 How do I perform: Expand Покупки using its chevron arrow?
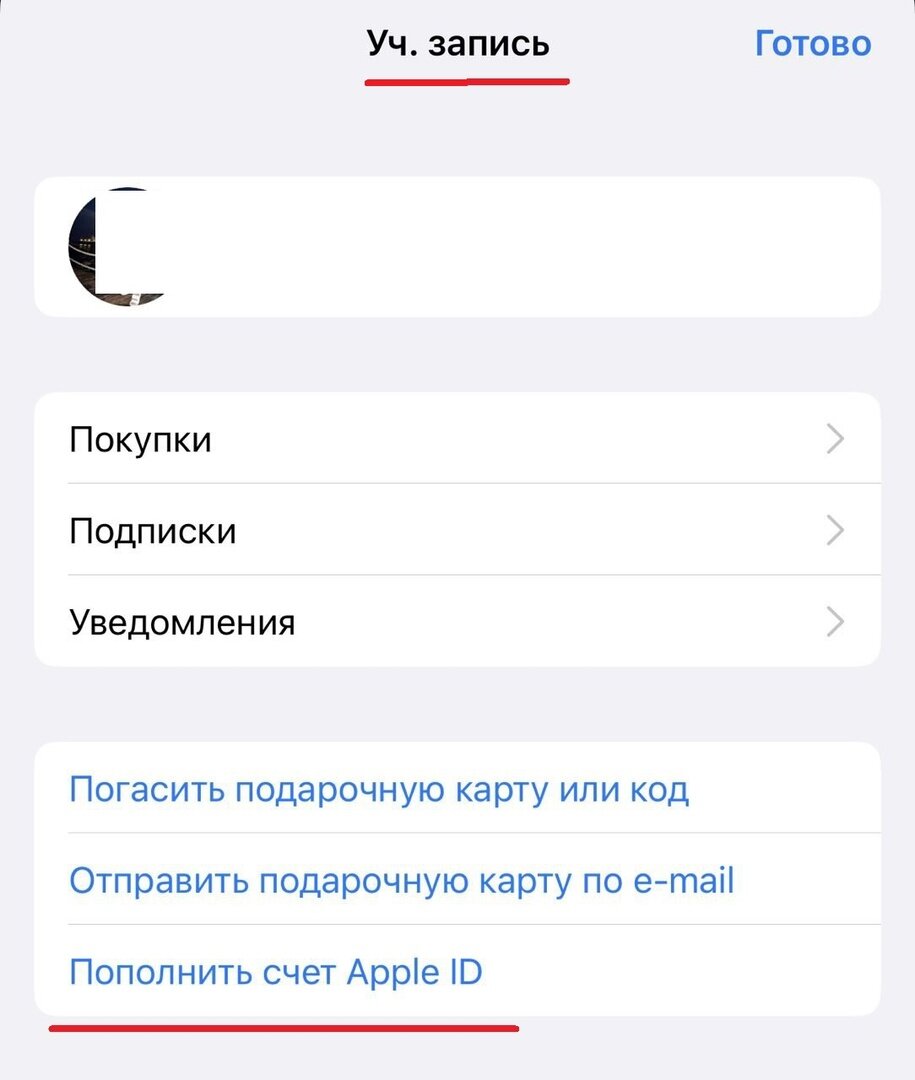(x=835, y=439)
